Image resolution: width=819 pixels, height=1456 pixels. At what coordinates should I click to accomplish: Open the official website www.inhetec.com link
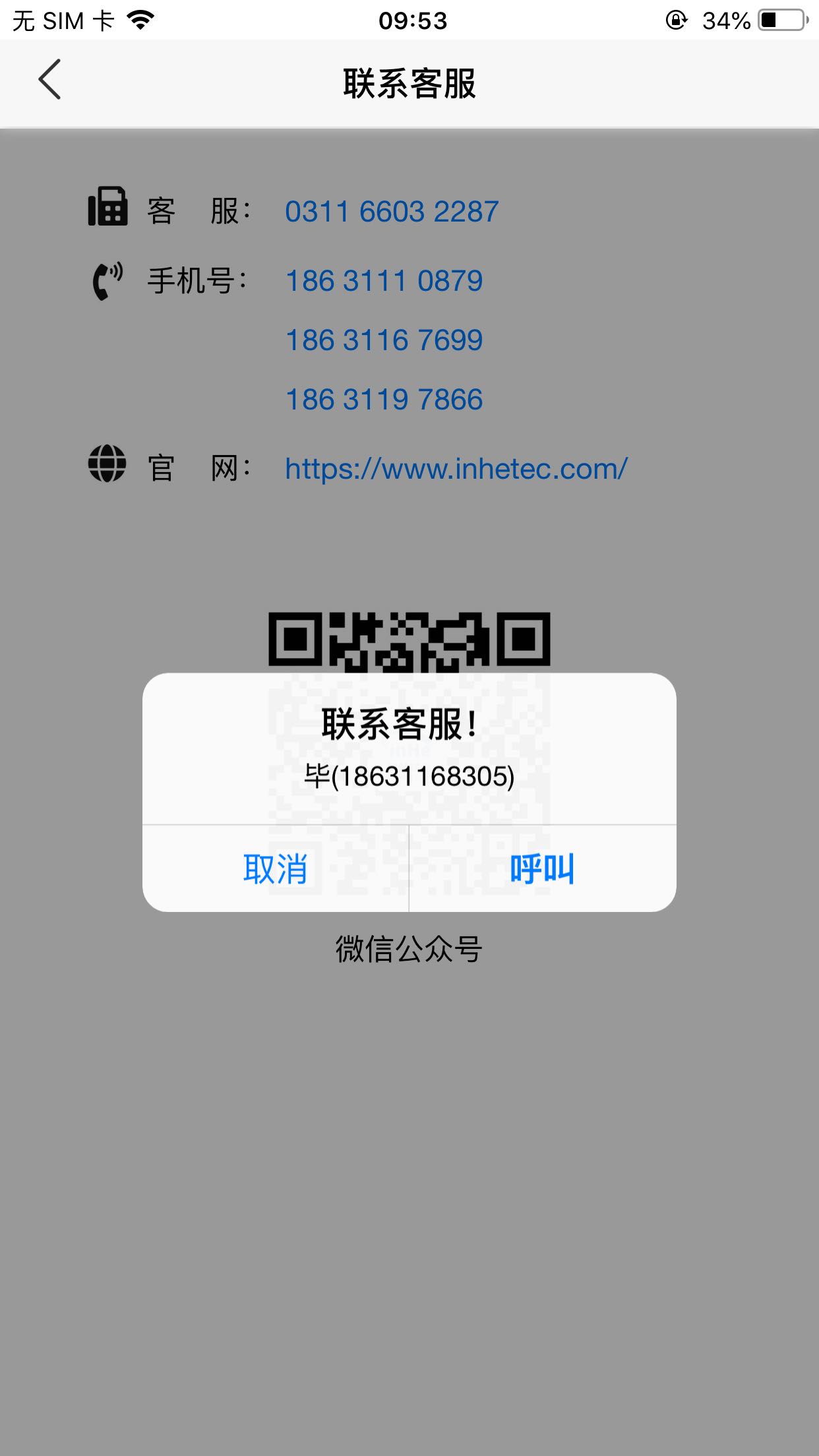(456, 470)
